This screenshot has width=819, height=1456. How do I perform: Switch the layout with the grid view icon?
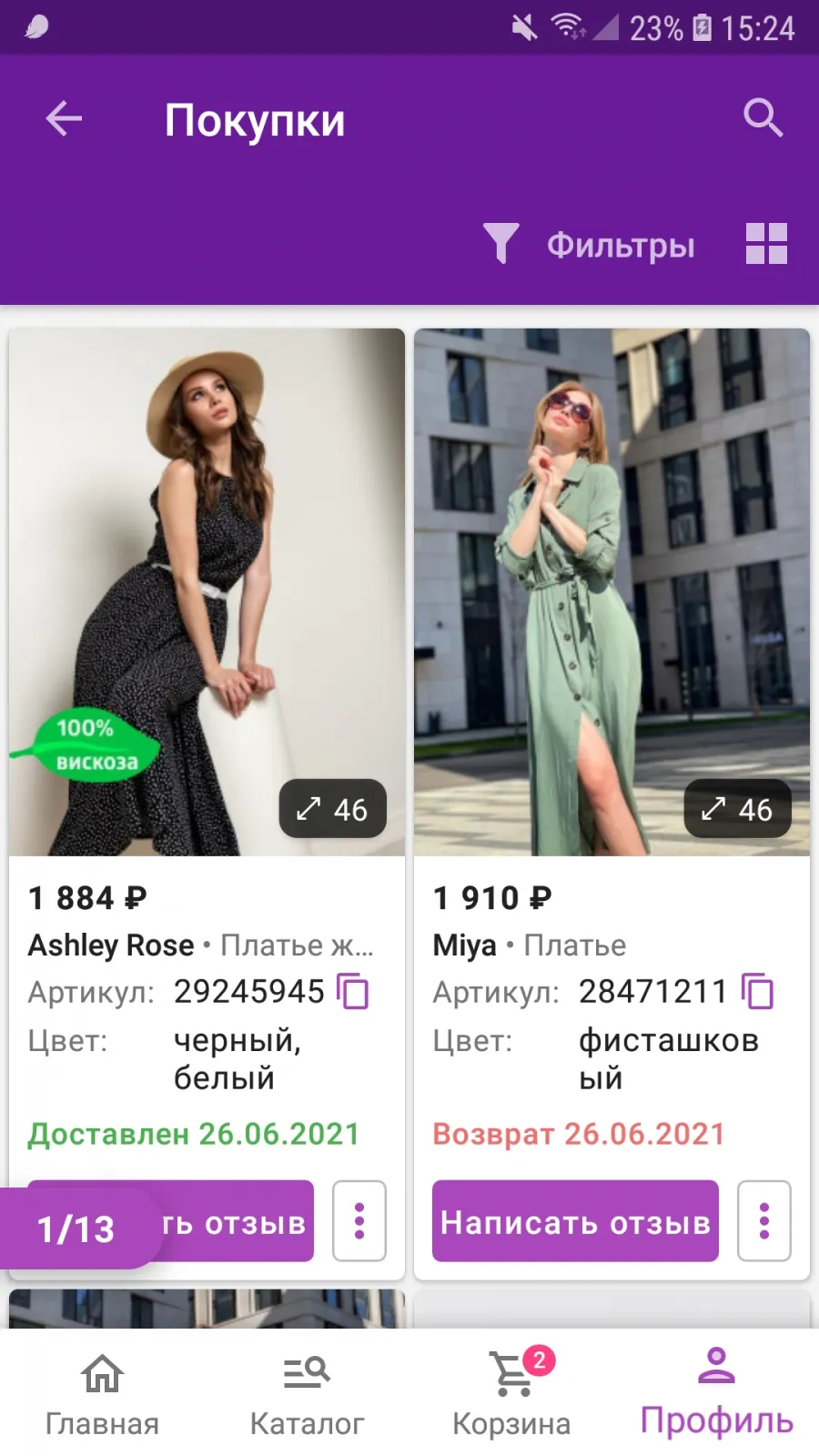point(766,244)
